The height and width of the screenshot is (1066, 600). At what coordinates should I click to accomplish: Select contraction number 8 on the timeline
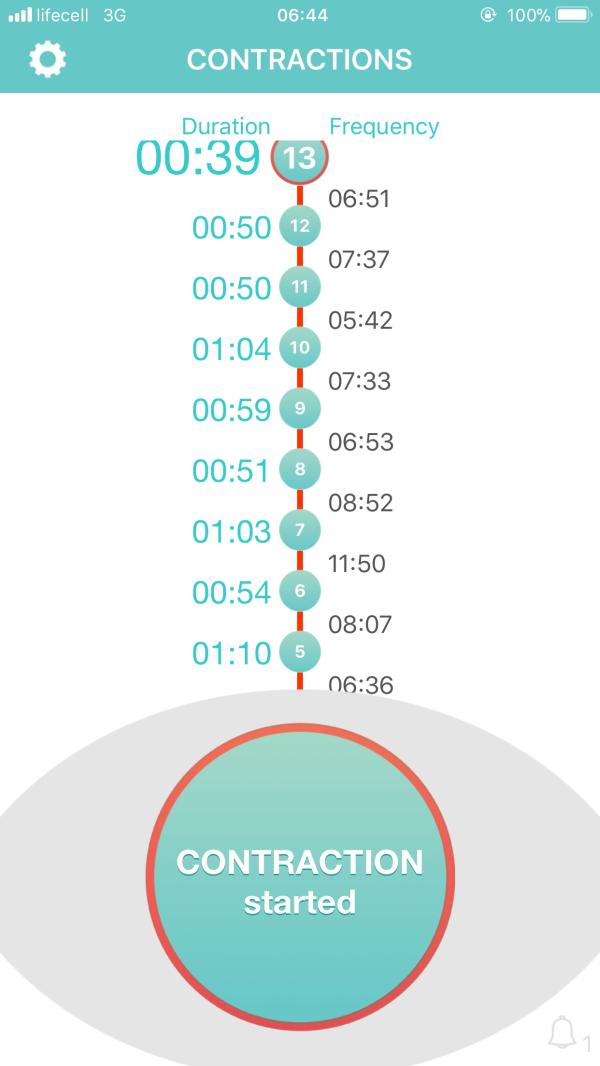click(300, 469)
